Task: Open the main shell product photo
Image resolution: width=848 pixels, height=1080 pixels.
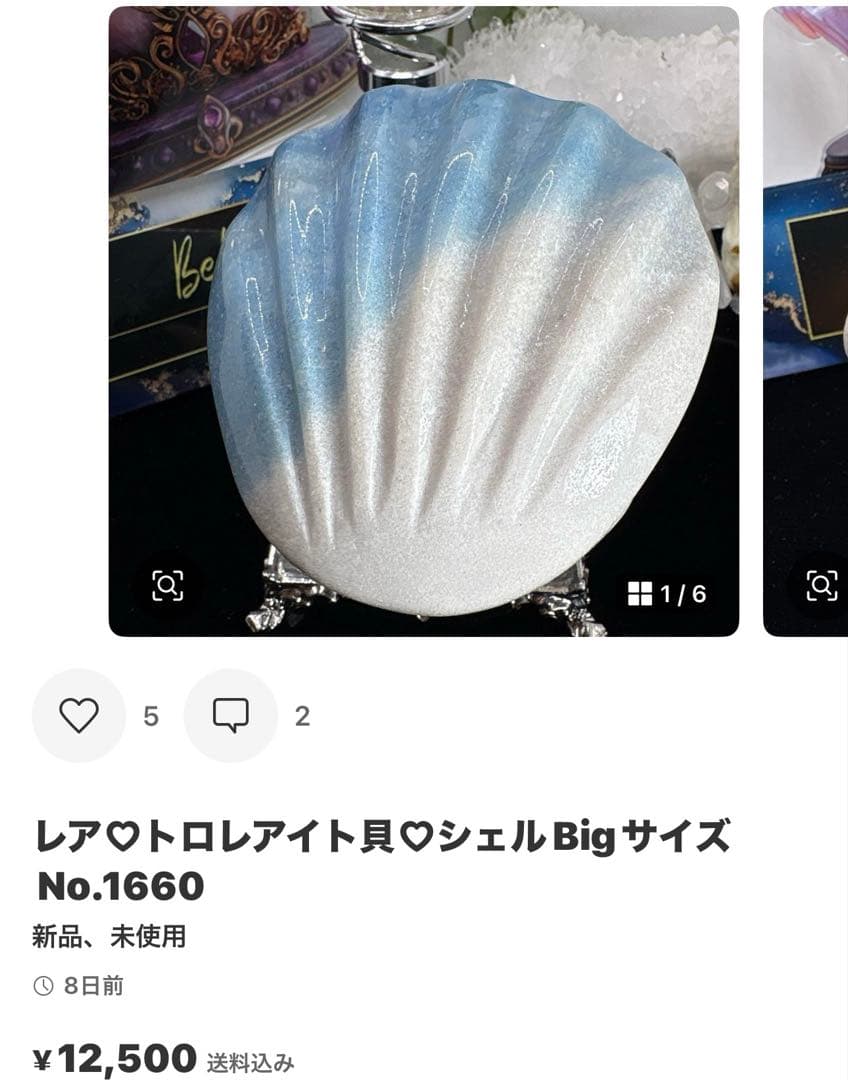Action: click(423, 320)
